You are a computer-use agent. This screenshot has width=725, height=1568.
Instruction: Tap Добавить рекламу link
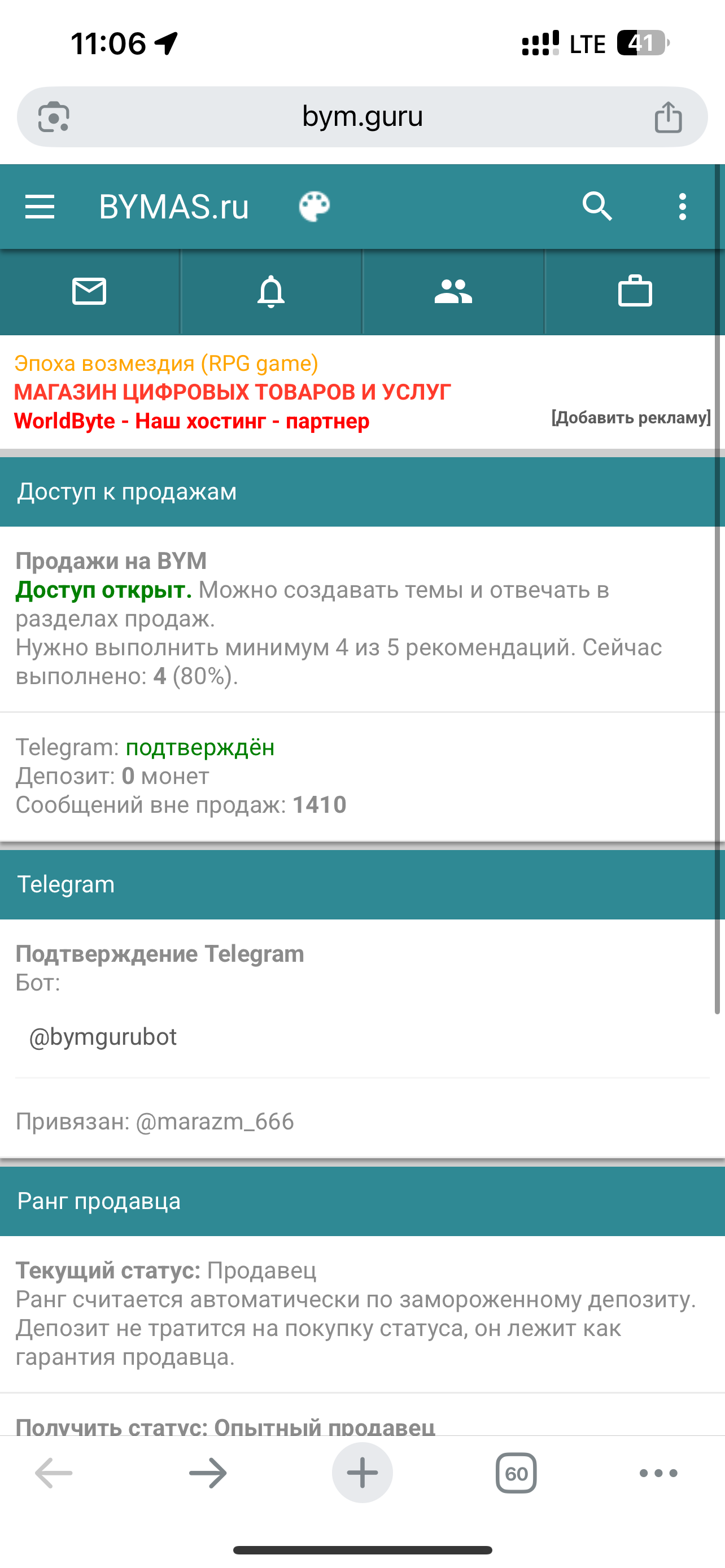pos(631,418)
